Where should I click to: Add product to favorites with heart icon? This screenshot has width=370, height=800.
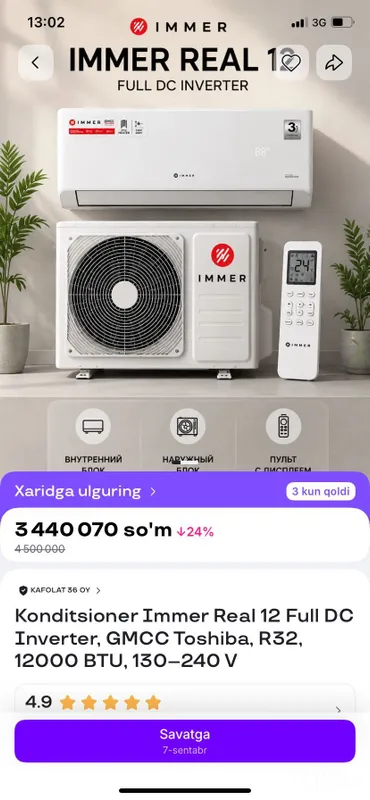(x=291, y=63)
